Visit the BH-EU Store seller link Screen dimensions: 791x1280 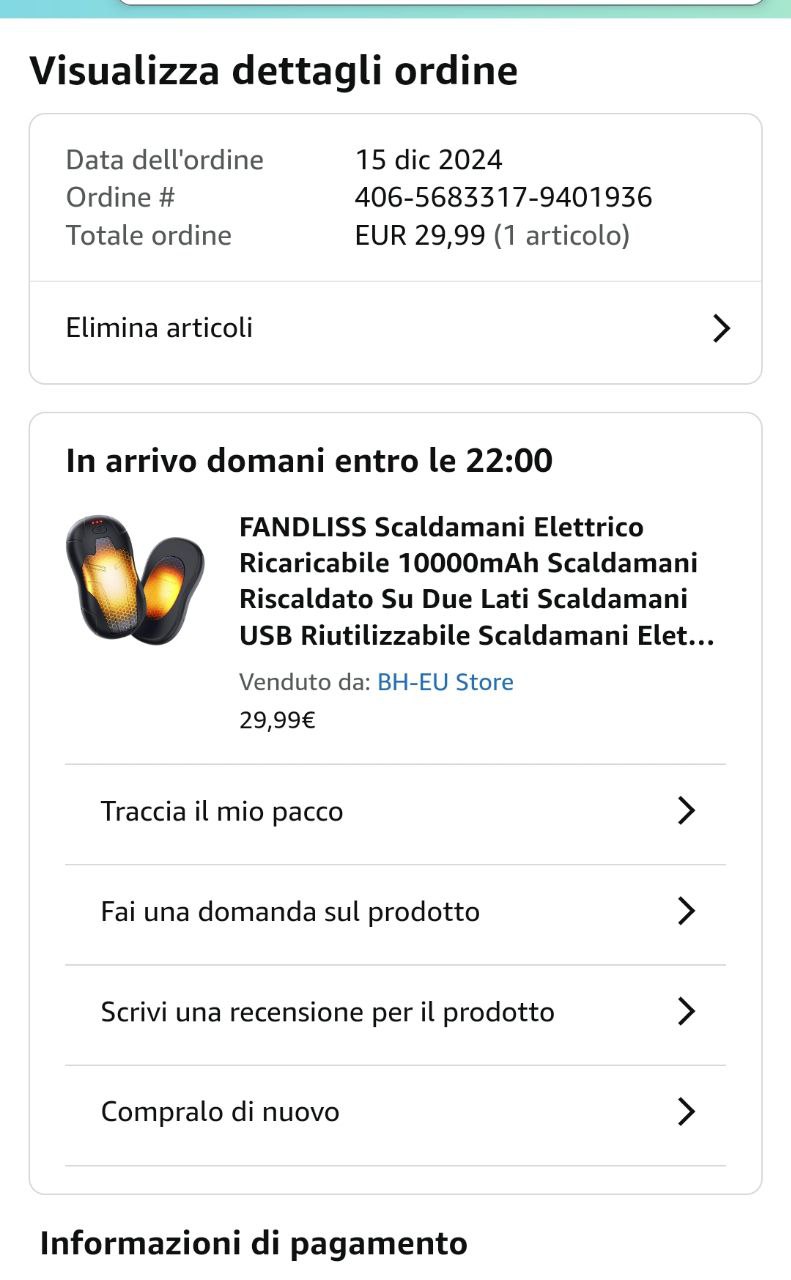click(x=445, y=683)
